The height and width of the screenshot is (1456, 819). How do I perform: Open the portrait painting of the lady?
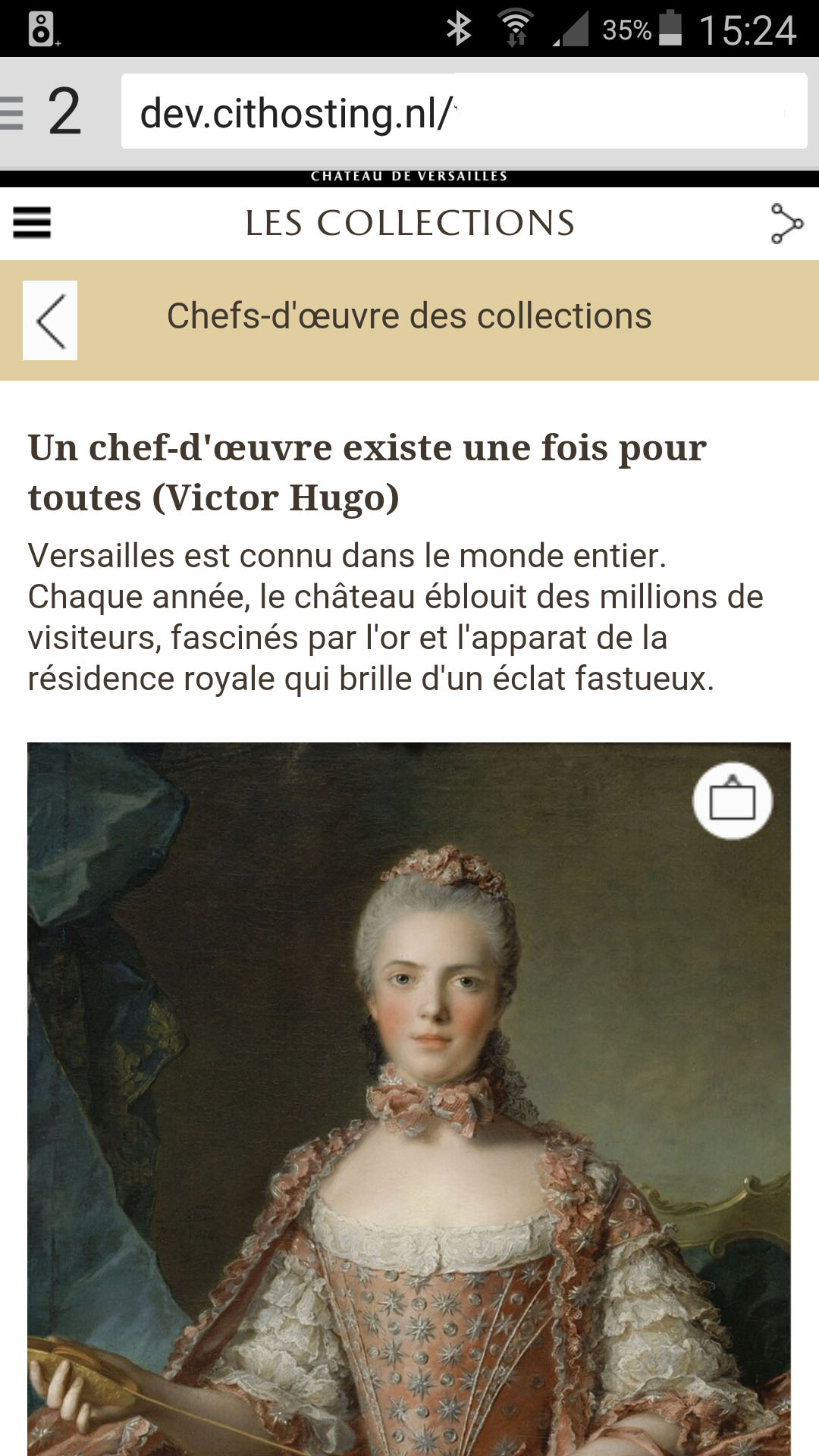tap(409, 1137)
